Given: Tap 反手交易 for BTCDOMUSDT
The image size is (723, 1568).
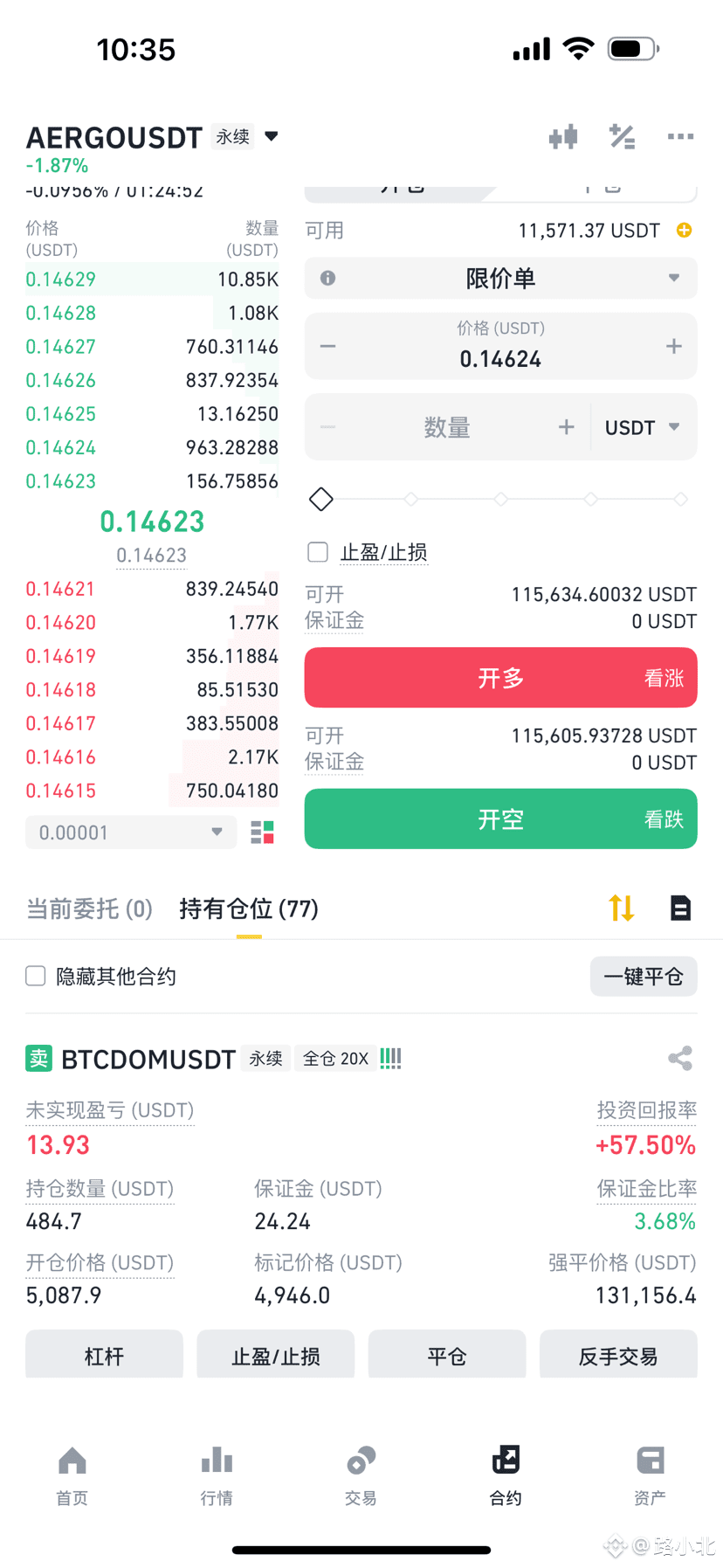Looking at the screenshot, I should point(618,1355).
